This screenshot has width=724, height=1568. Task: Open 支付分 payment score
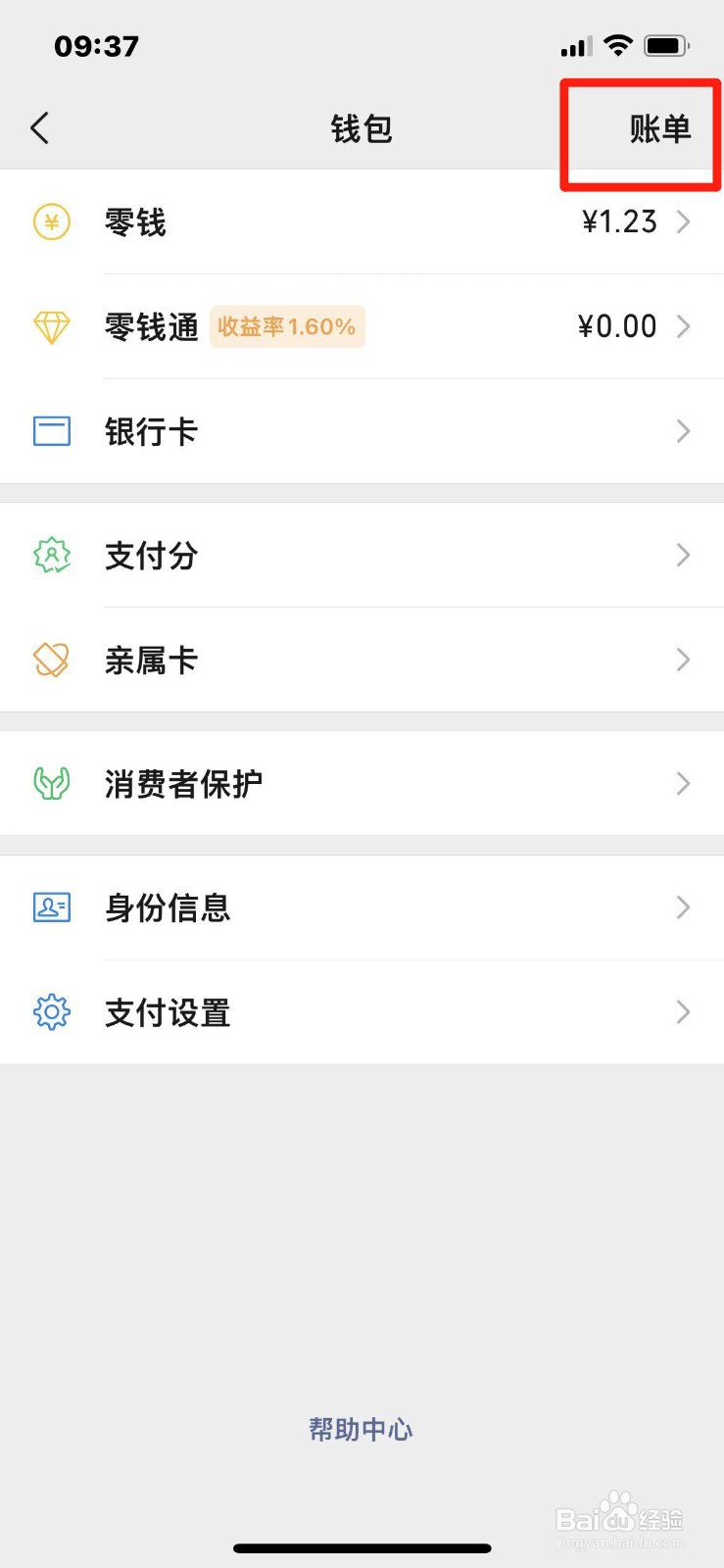click(362, 556)
